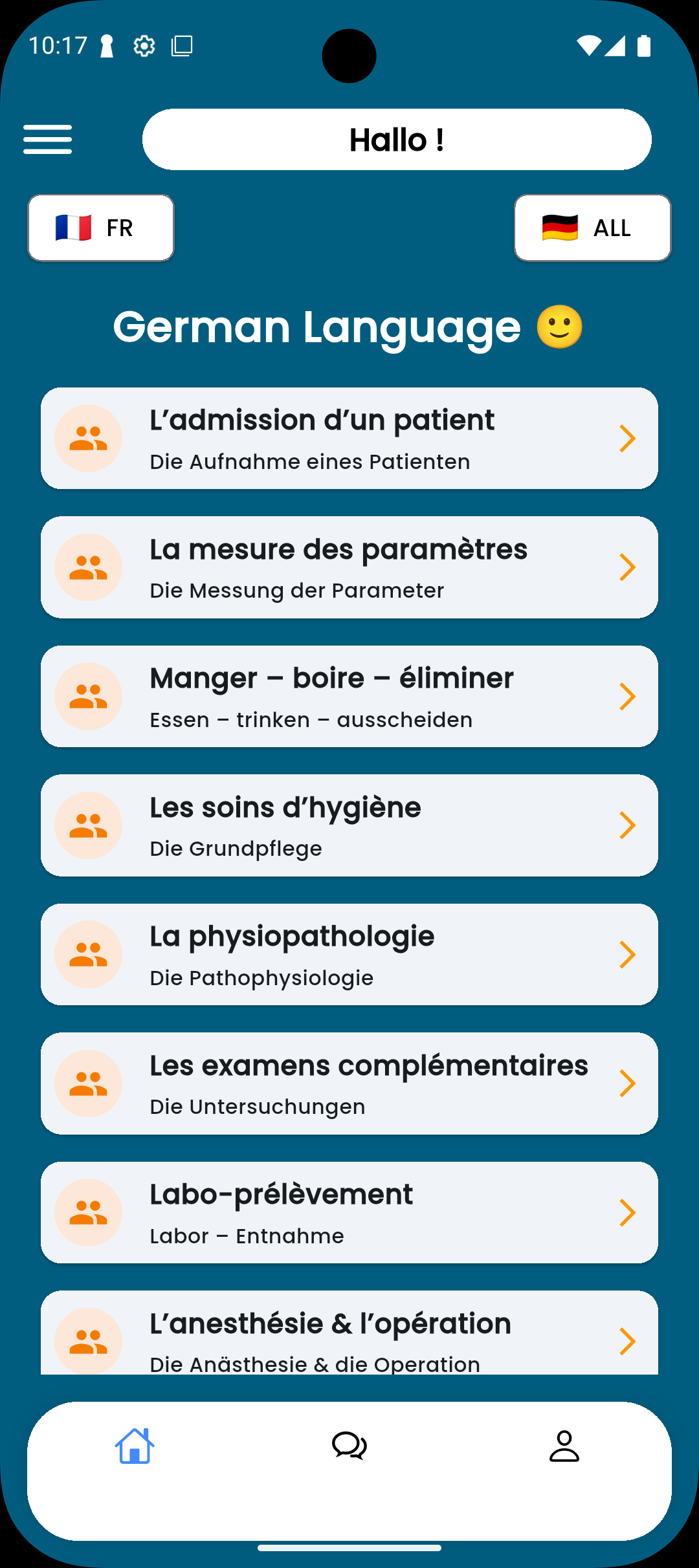Image resolution: width=699 pixels, height=1568 pixels.
Task: Open the La mesure des paramètres lesson
Action: (349, 567)
